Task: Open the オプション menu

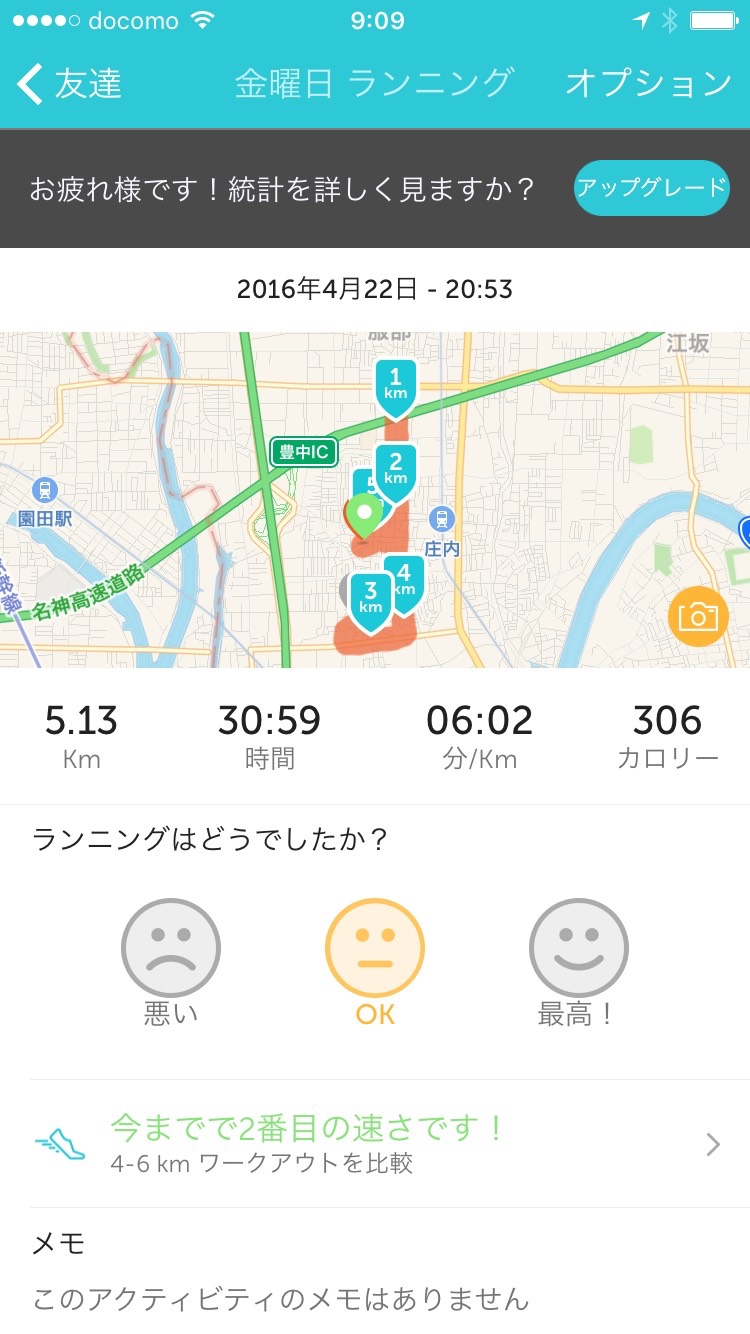Action: tap(648, 84)
